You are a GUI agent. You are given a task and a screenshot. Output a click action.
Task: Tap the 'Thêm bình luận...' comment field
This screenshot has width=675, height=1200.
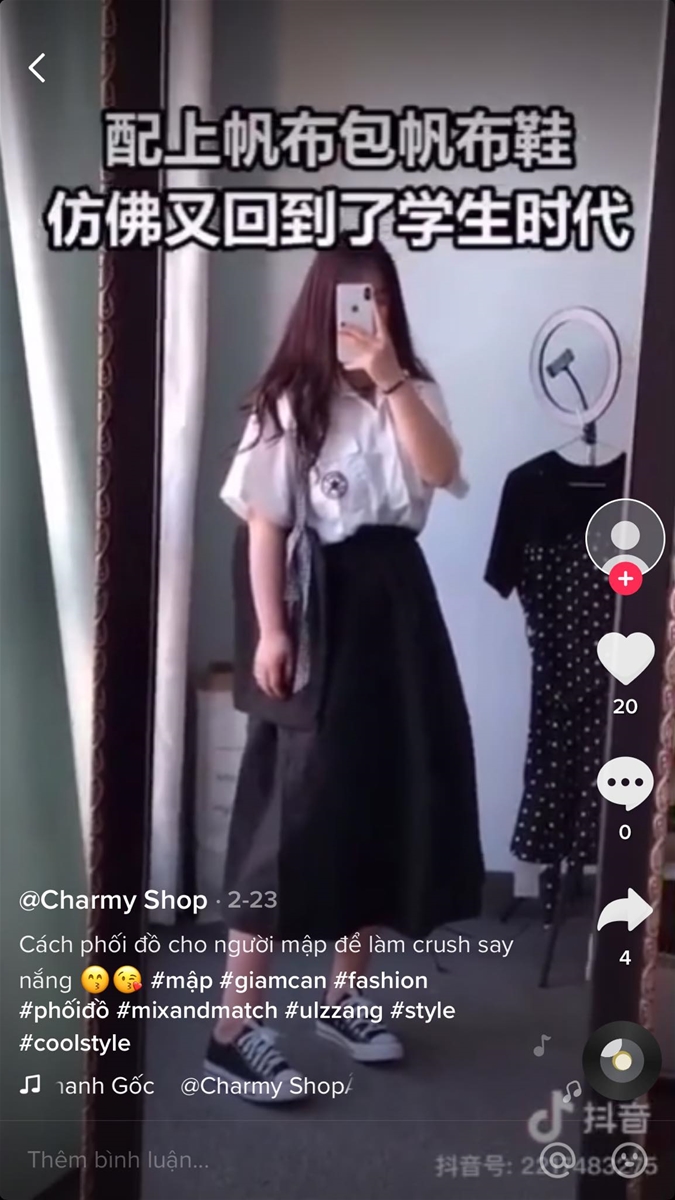(118, 1160)
